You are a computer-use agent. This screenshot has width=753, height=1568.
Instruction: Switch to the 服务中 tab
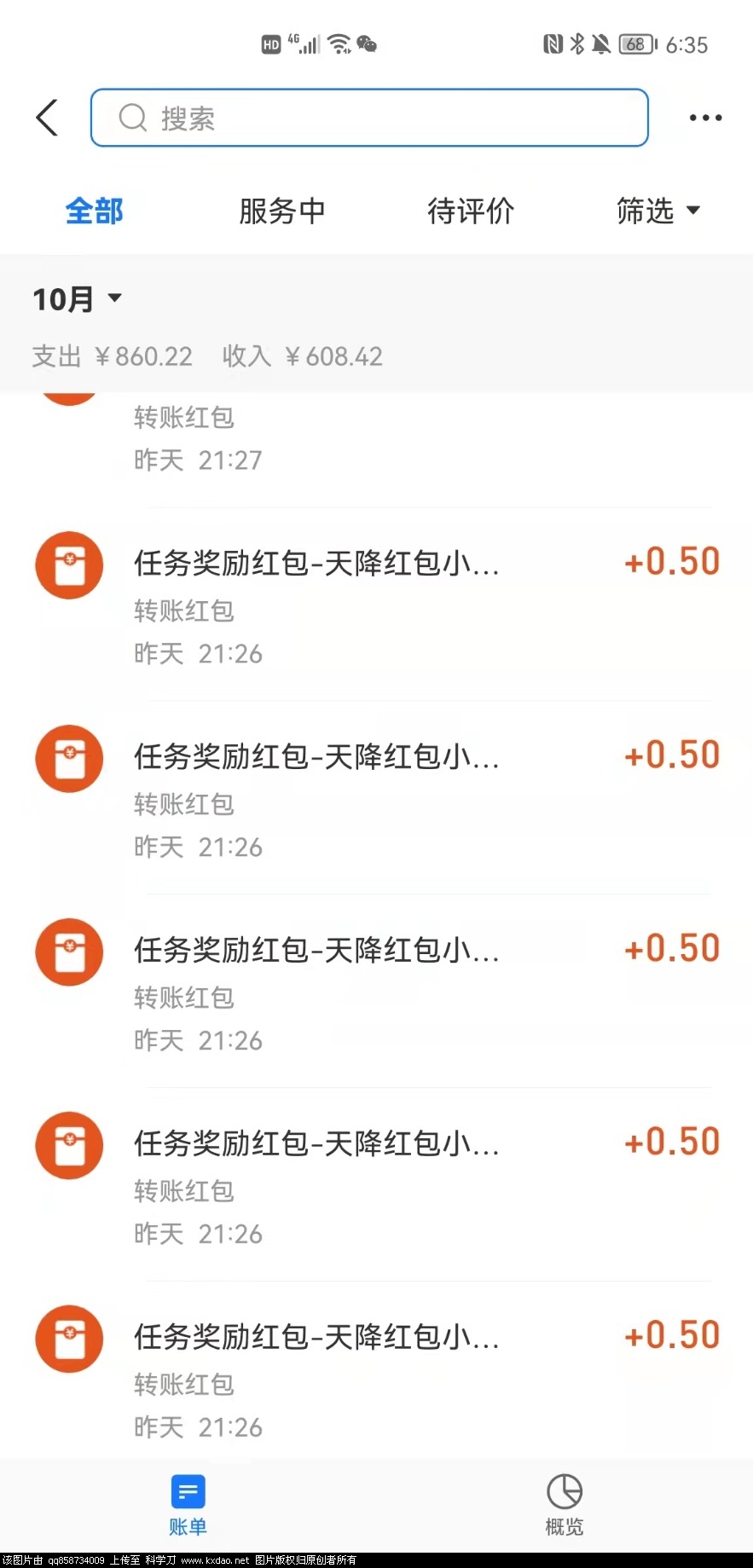pyautogui.click(x=282, y=211)
